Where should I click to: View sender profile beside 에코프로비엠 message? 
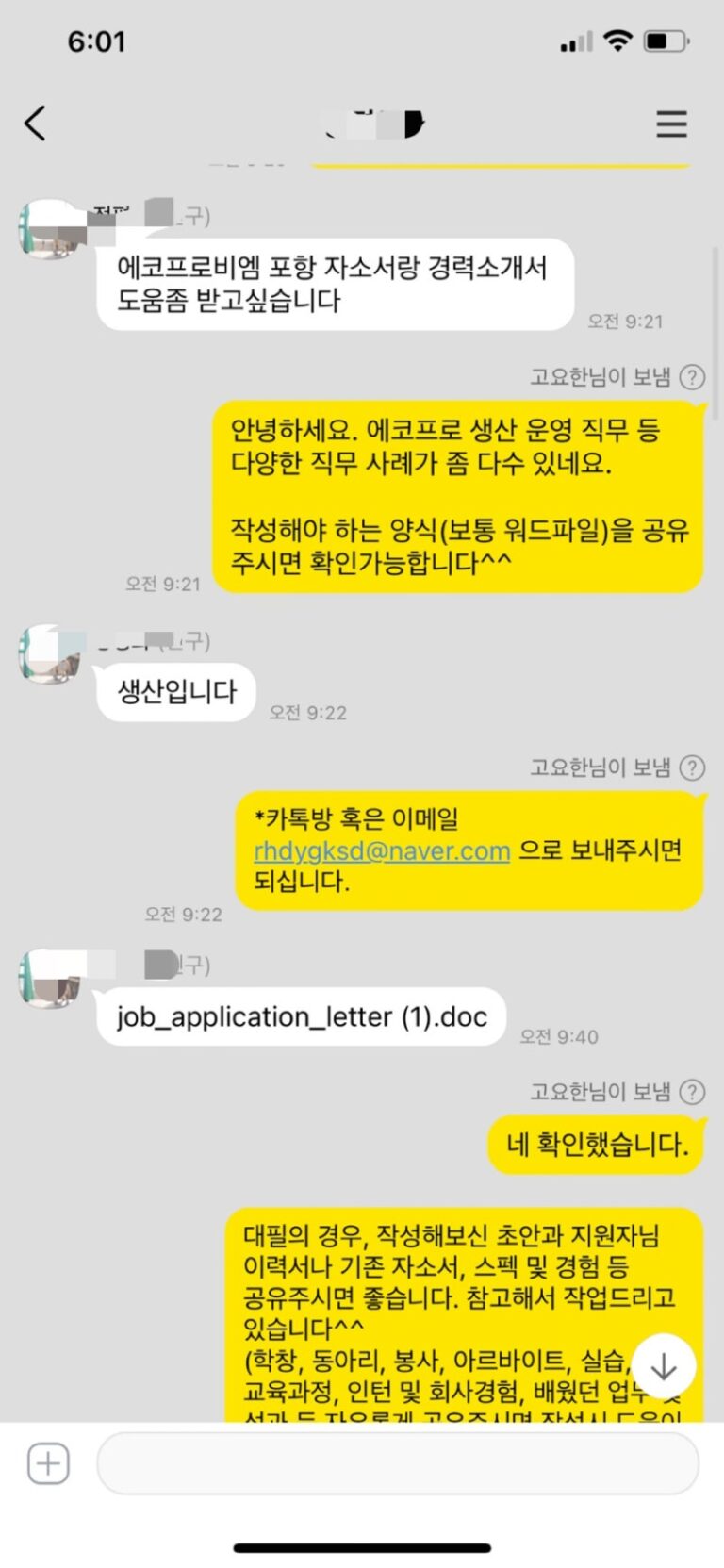pyautogui.click(x=49, y=229)
